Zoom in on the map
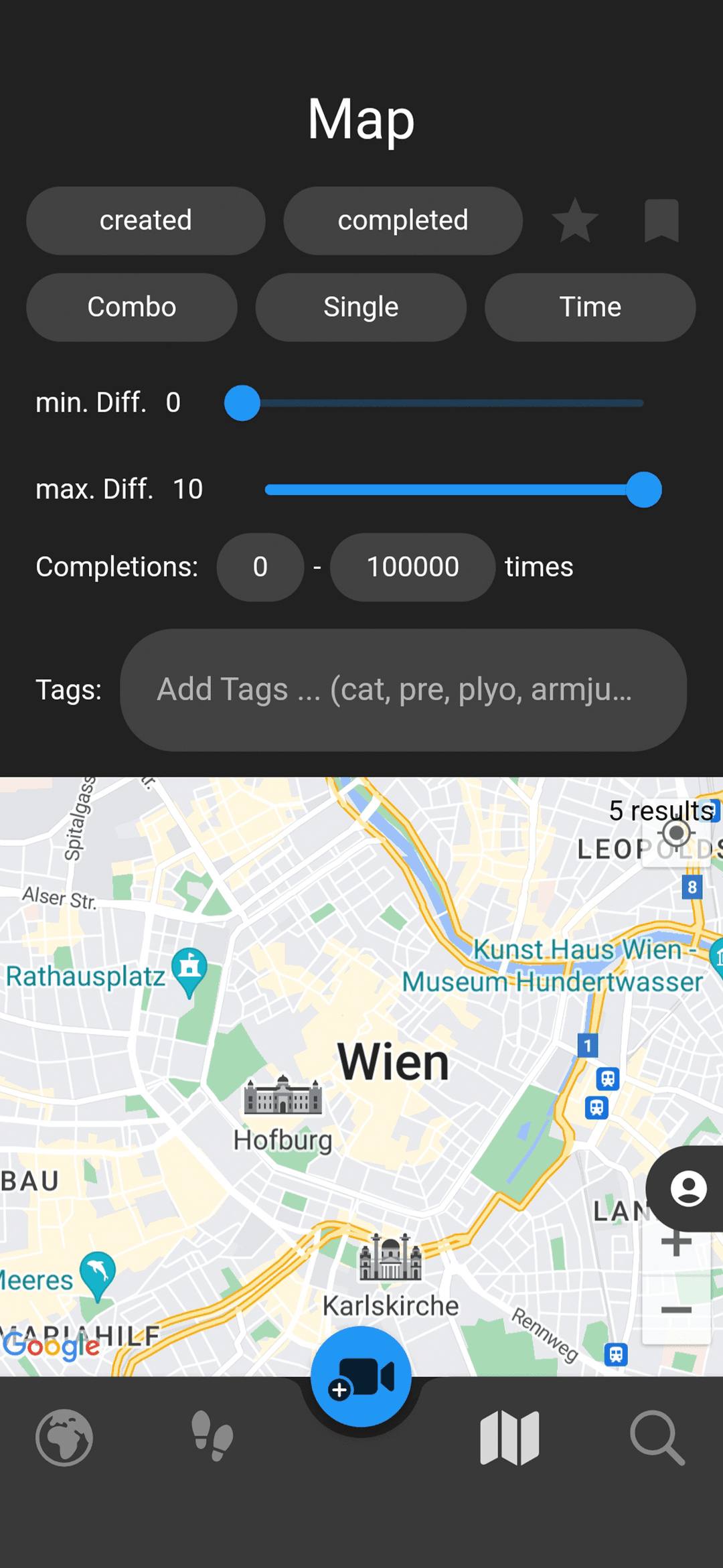The image size is (723, 1568). 676,1244
